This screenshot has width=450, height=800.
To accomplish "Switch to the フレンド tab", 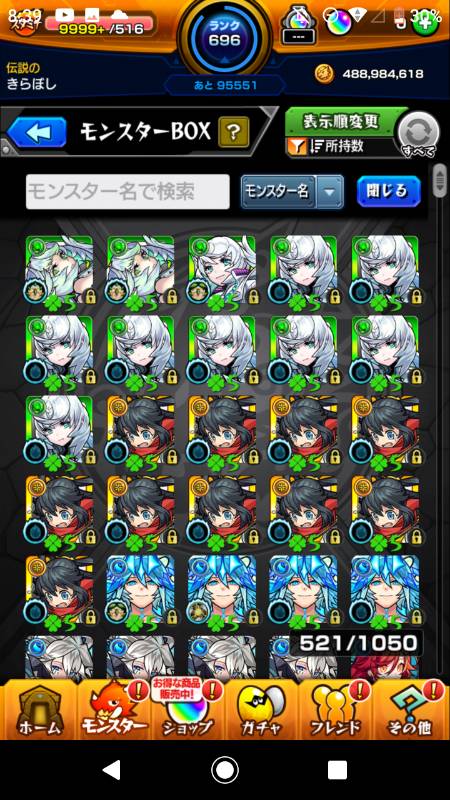I will coord(336,711).
